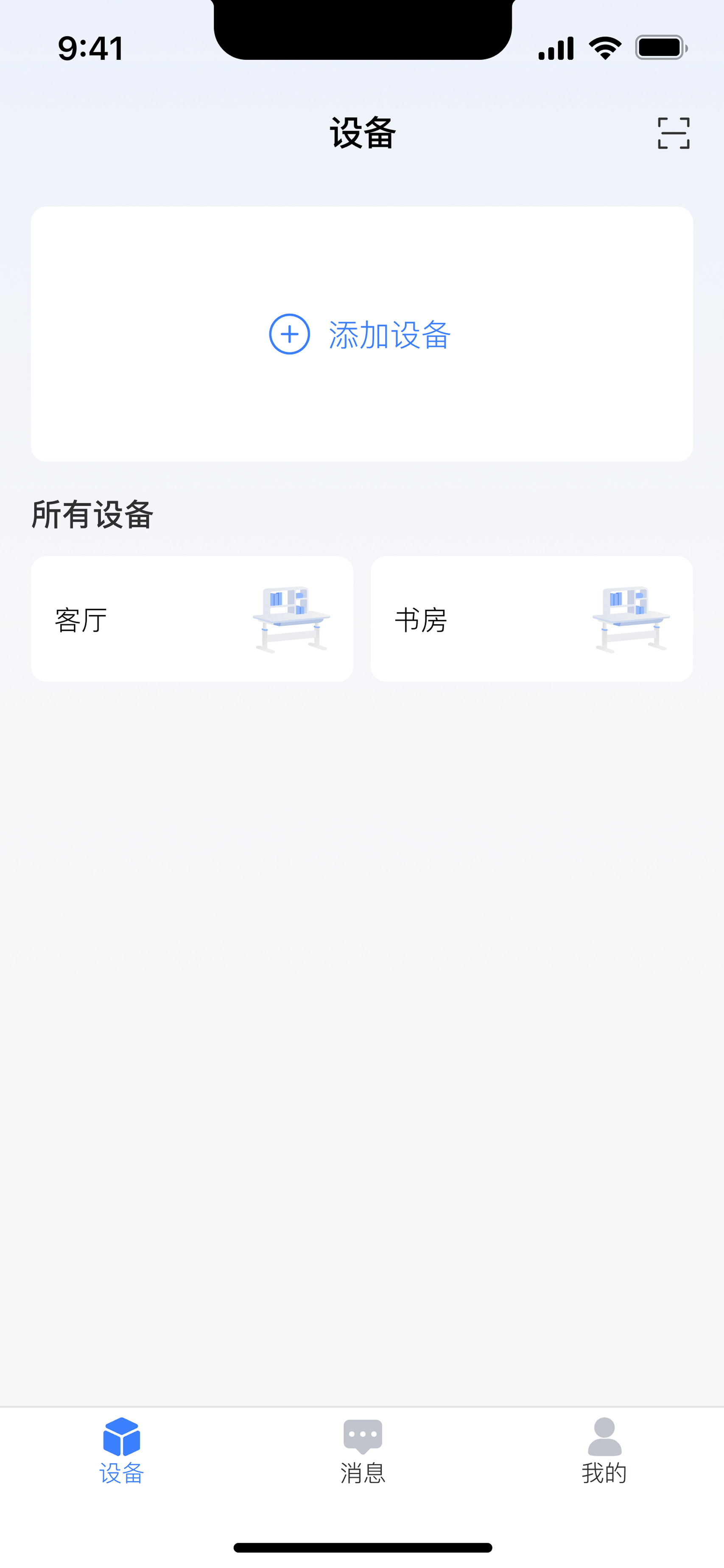Open the 客厅 device card
Screen dimensions: 724x1568
click(x=192, y=619)
